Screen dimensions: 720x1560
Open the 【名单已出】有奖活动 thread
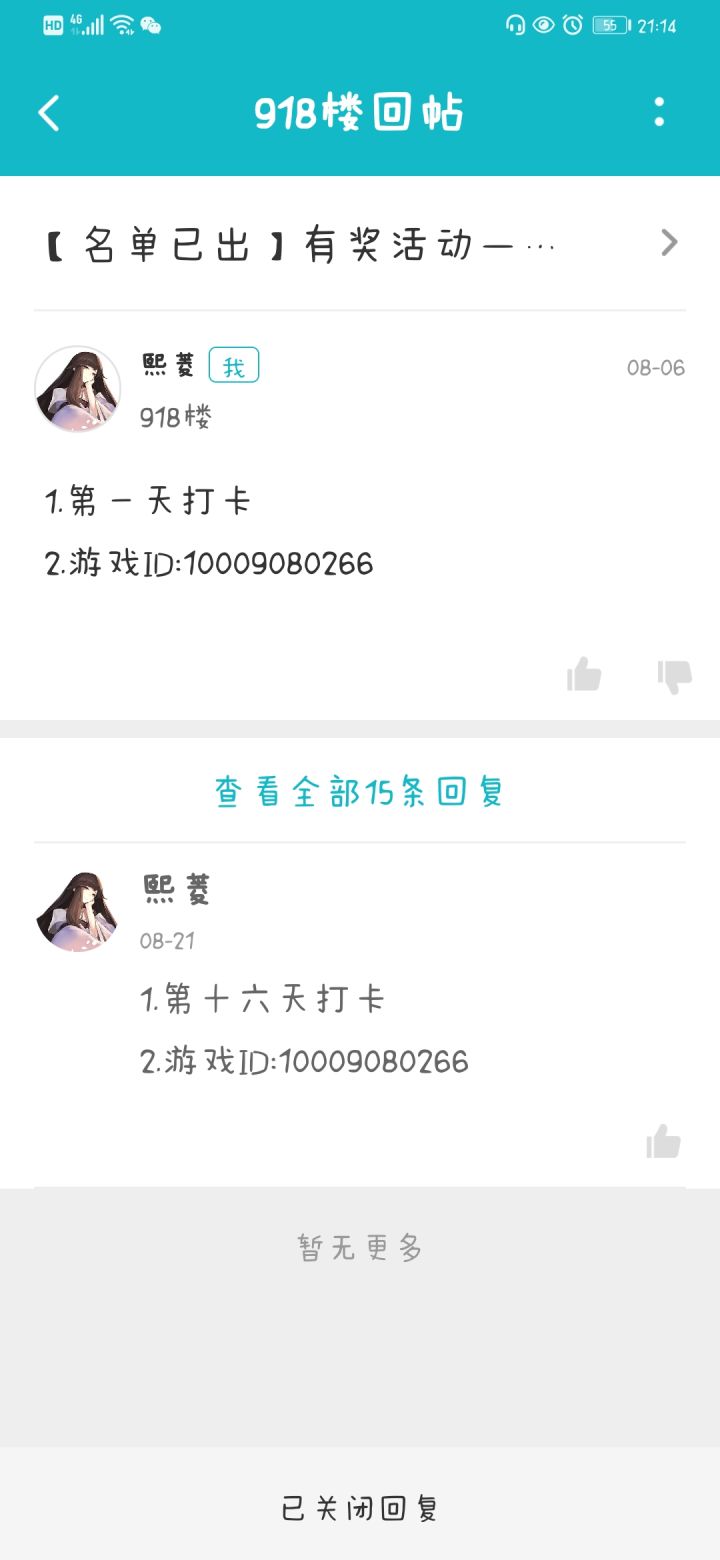click(360, 244)
